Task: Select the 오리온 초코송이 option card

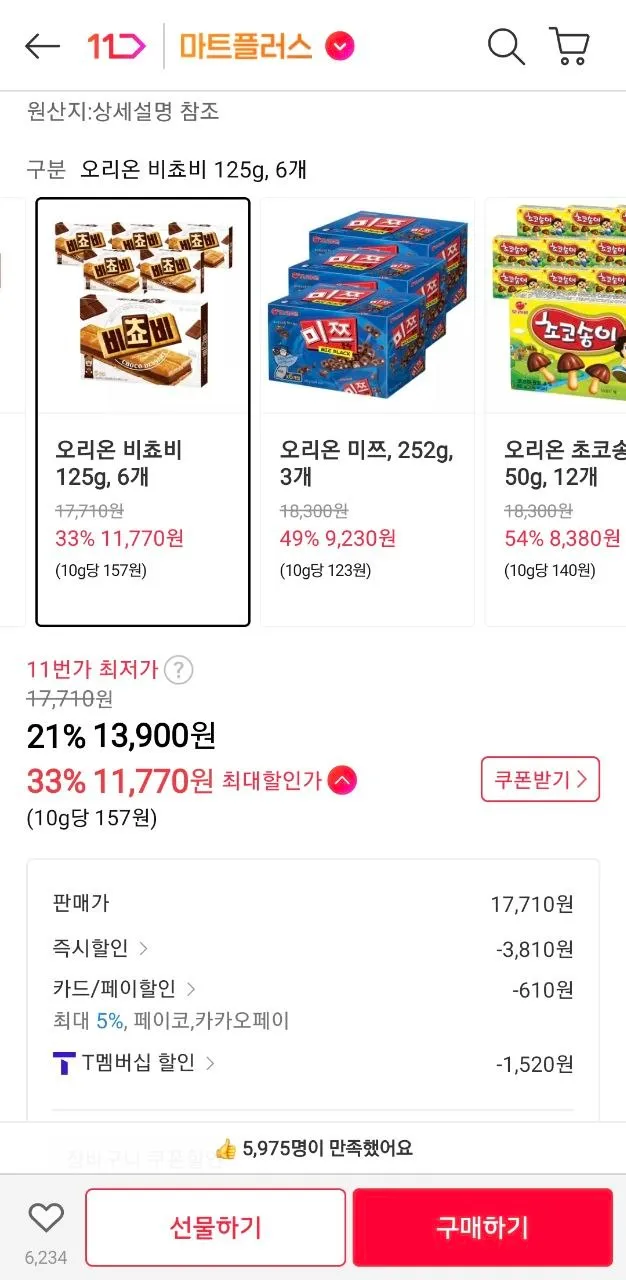Action: click(556, 412)
